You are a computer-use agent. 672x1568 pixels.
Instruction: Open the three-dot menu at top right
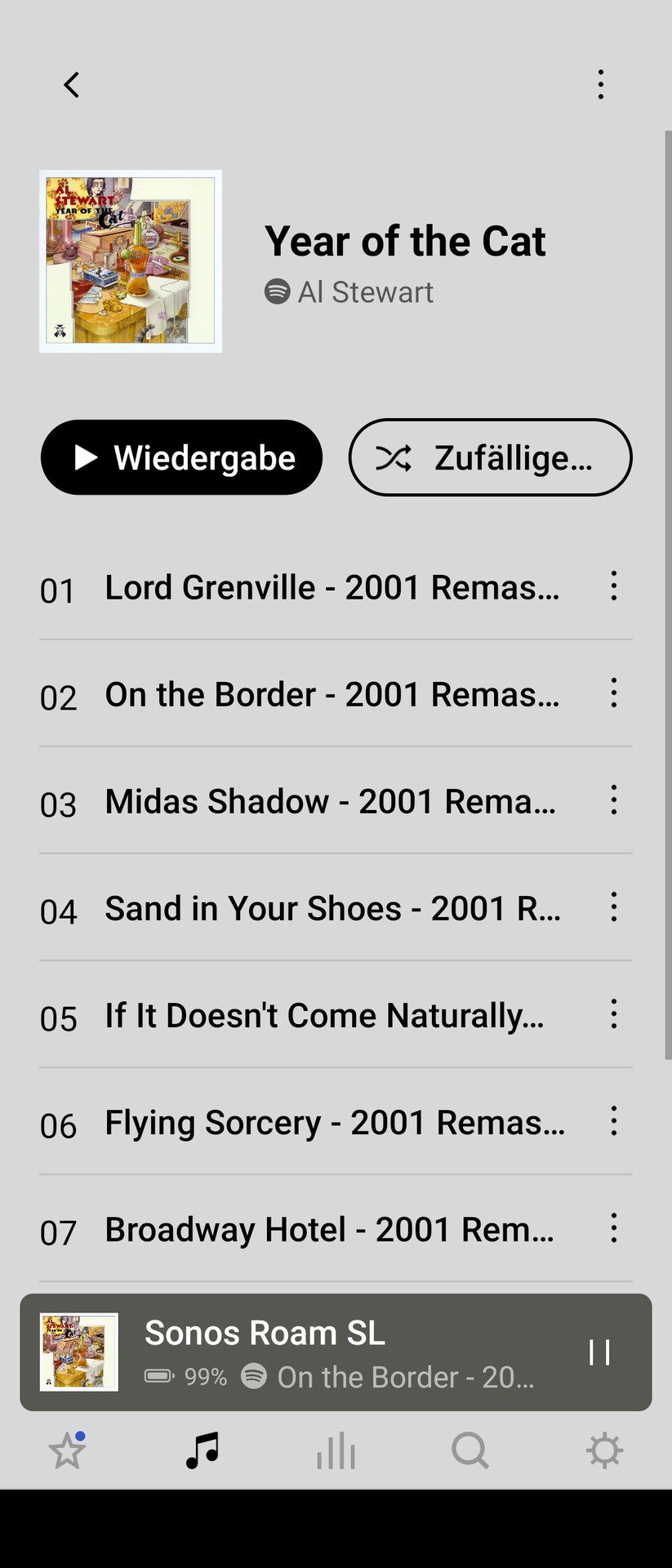601,84
